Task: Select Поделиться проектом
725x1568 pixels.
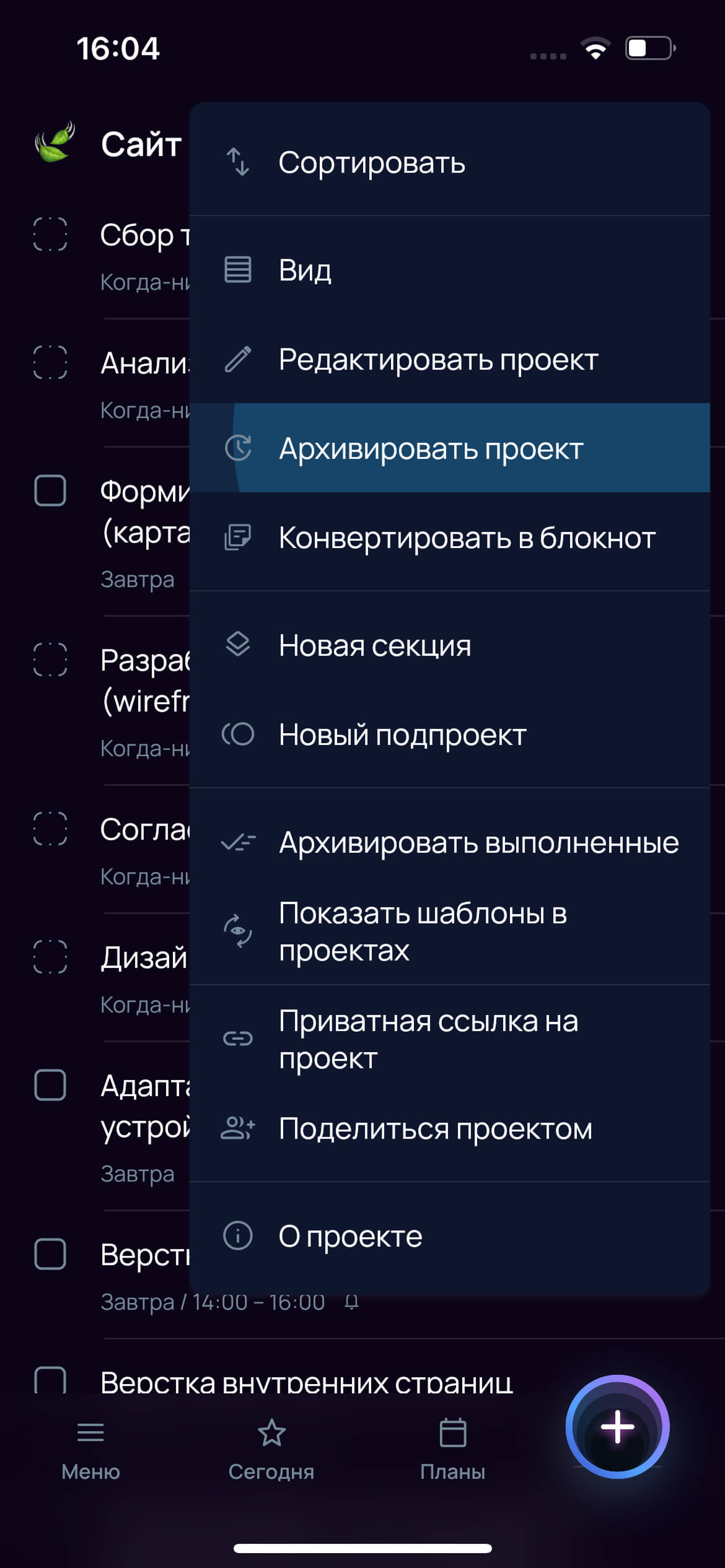Action: tap(450, 1128)
